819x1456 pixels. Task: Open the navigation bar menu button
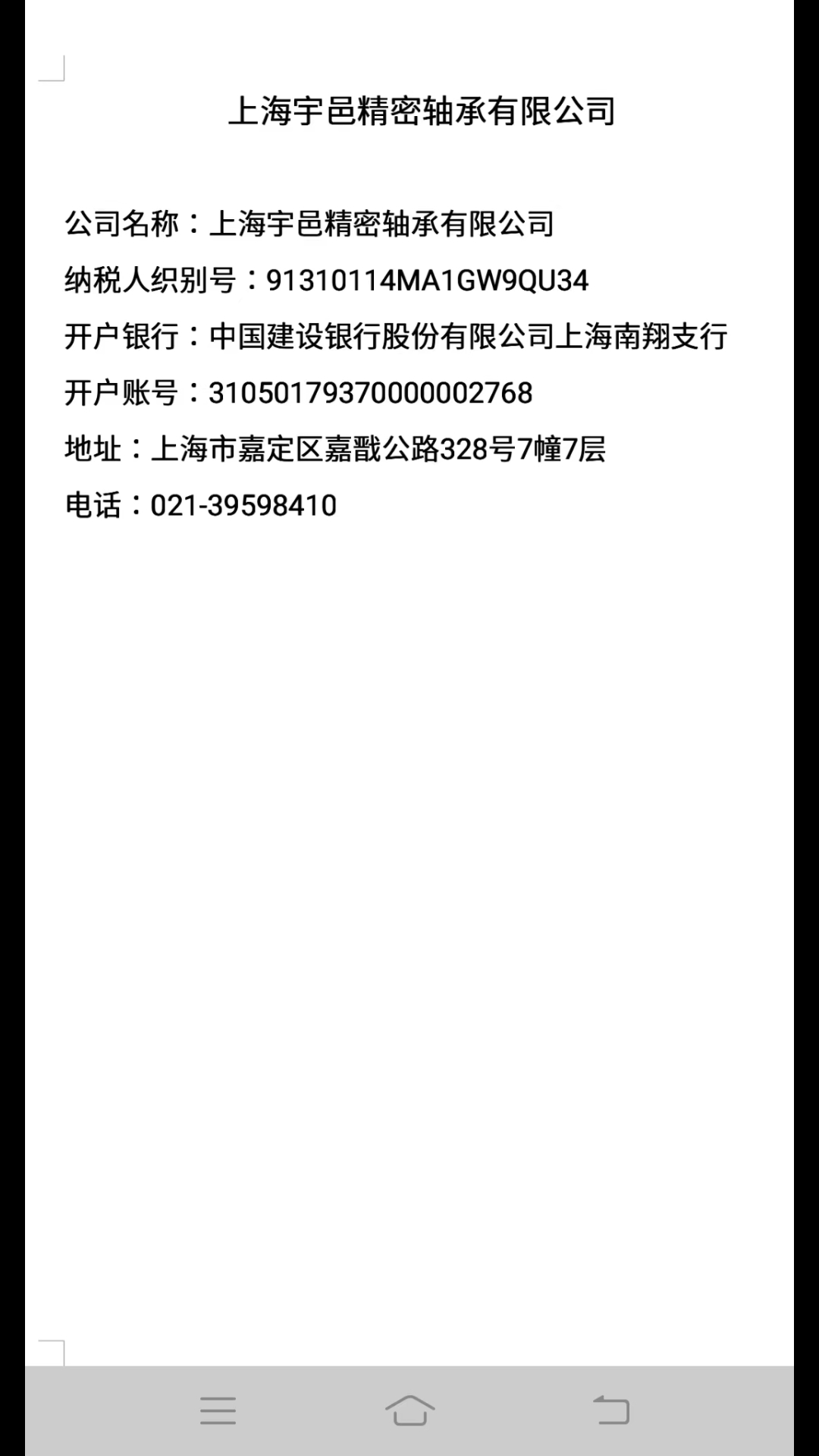[x=218, y=1410]
